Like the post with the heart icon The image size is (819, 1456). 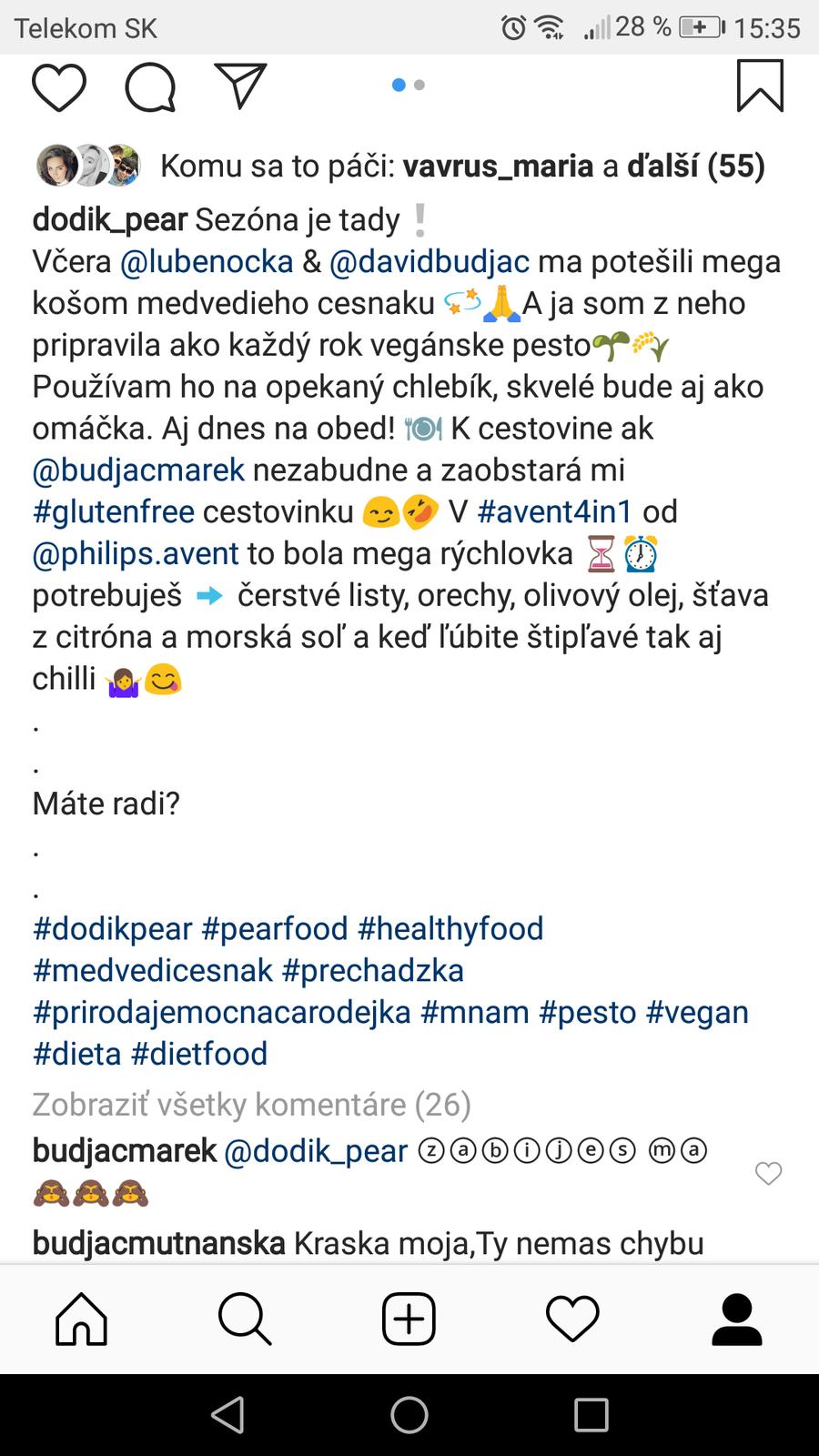59,86
